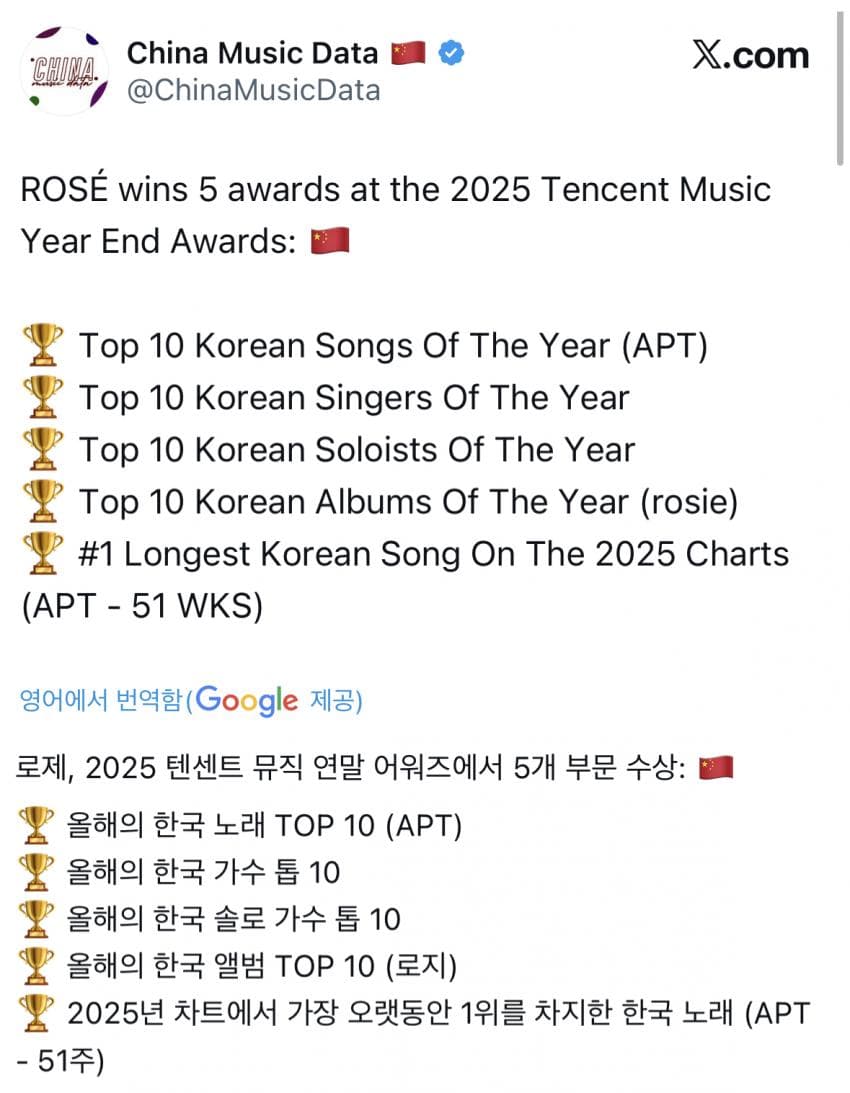Image resolution: width=850 pixels, height=1093 pixels.
Task: Open the @ChinaMusicData handle
Action: click(253, 90)
